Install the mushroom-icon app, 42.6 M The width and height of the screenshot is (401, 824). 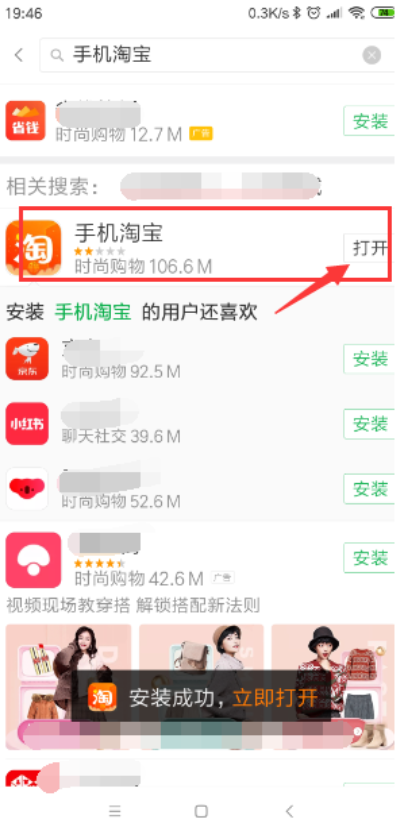click(x=369, y=558)
